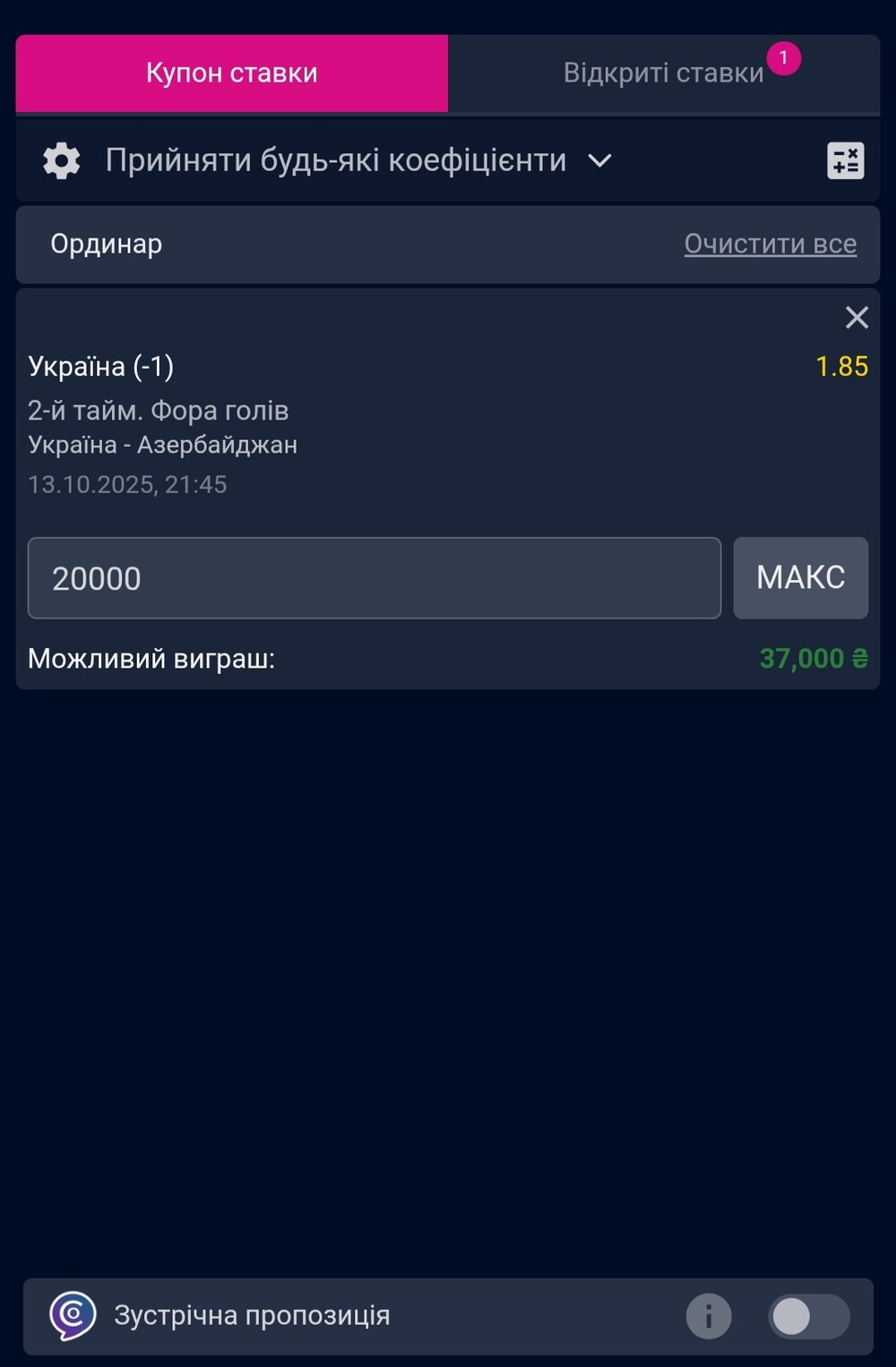Edit the 20000 stake amount field
This screenshot has height=1367, width=896.
[x=374, y=578]
